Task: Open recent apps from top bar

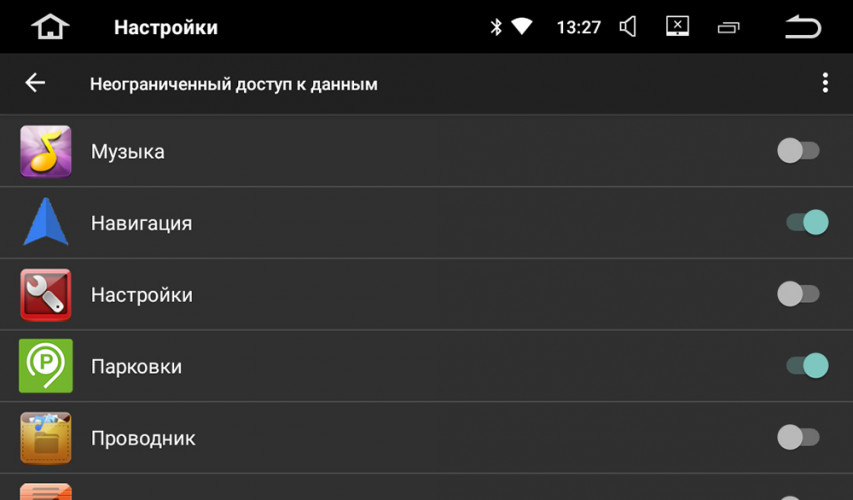Action: pyautogui.click(x=729, y=27)
